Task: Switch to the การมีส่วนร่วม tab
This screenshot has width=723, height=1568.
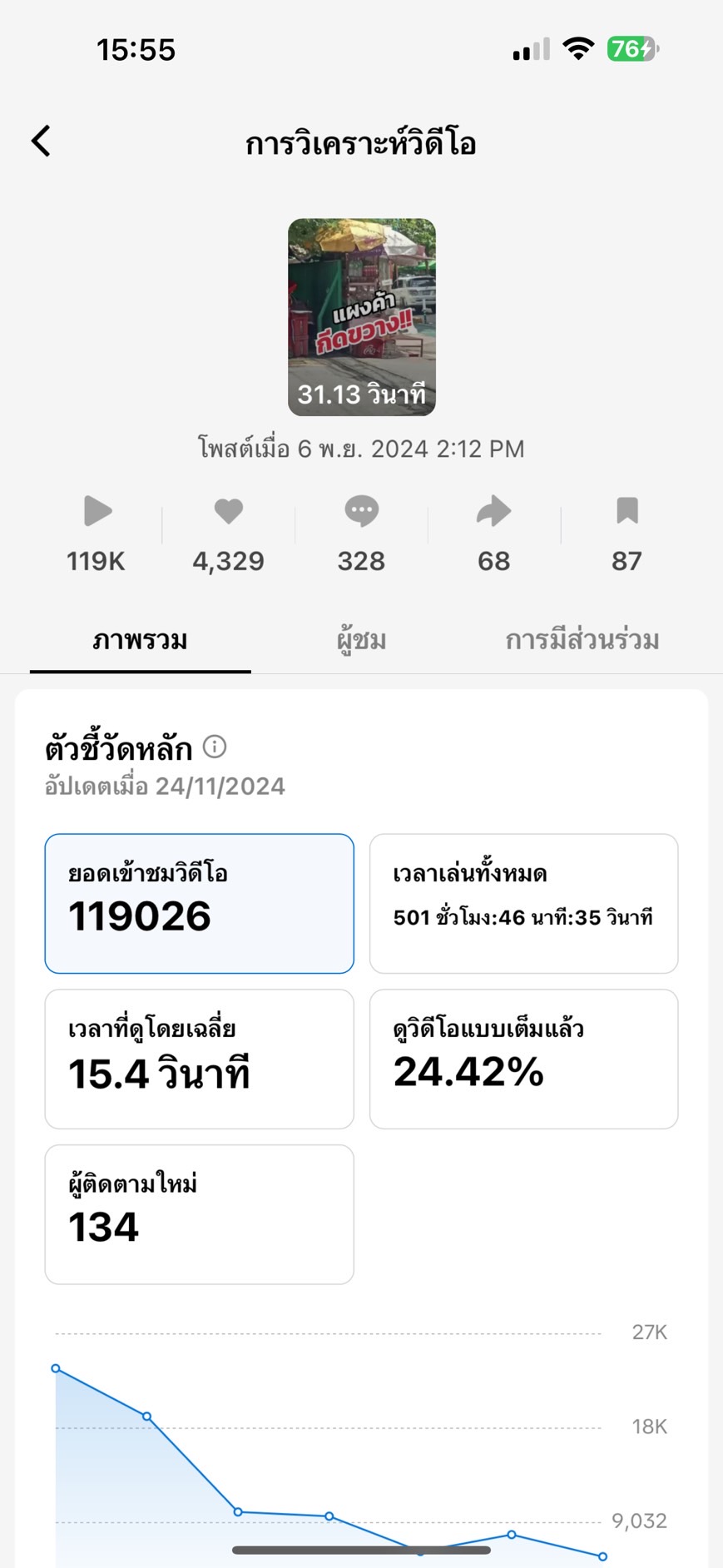Action: coord(582,640)
